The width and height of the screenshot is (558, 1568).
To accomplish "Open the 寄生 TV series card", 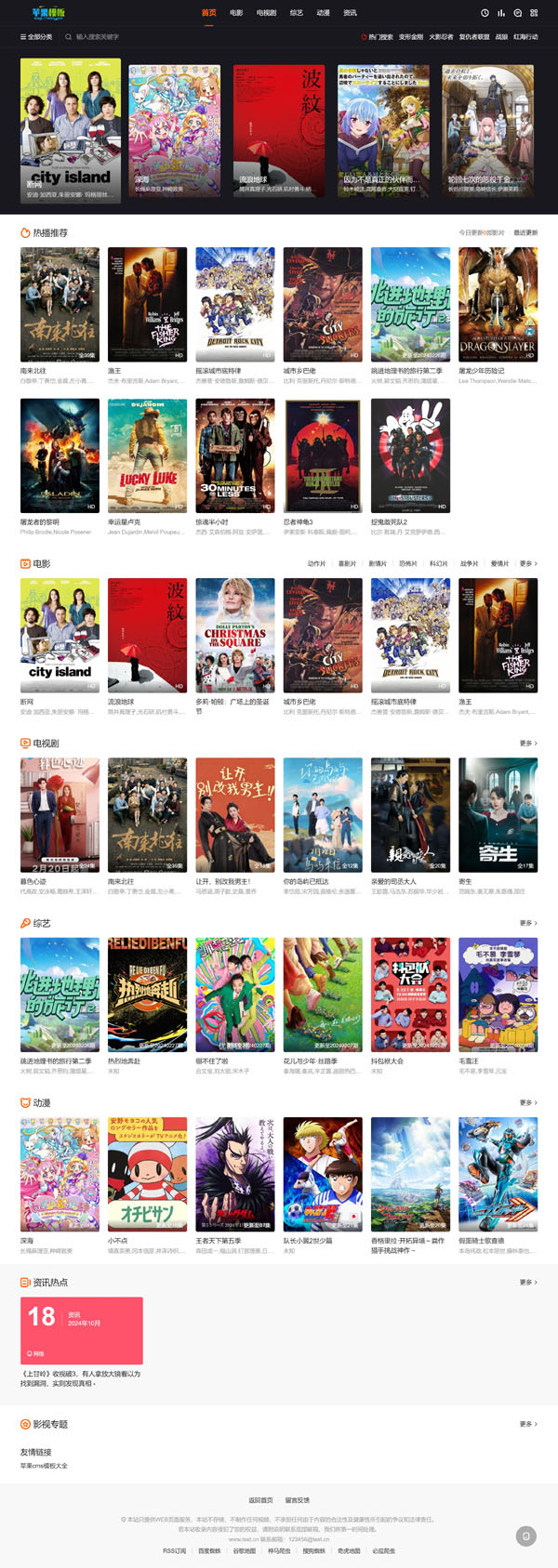I will pos(498,814).
